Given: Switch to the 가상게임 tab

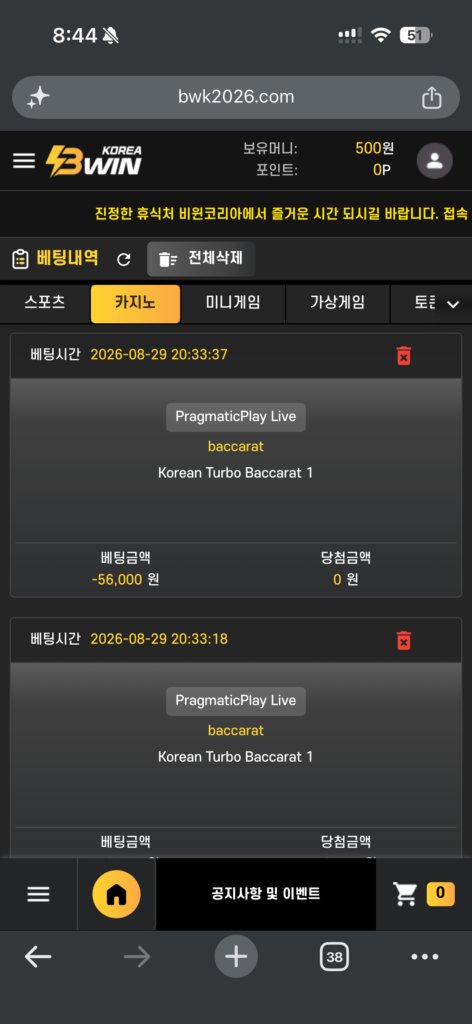Looking at the screenshot, I should (338, 303).
